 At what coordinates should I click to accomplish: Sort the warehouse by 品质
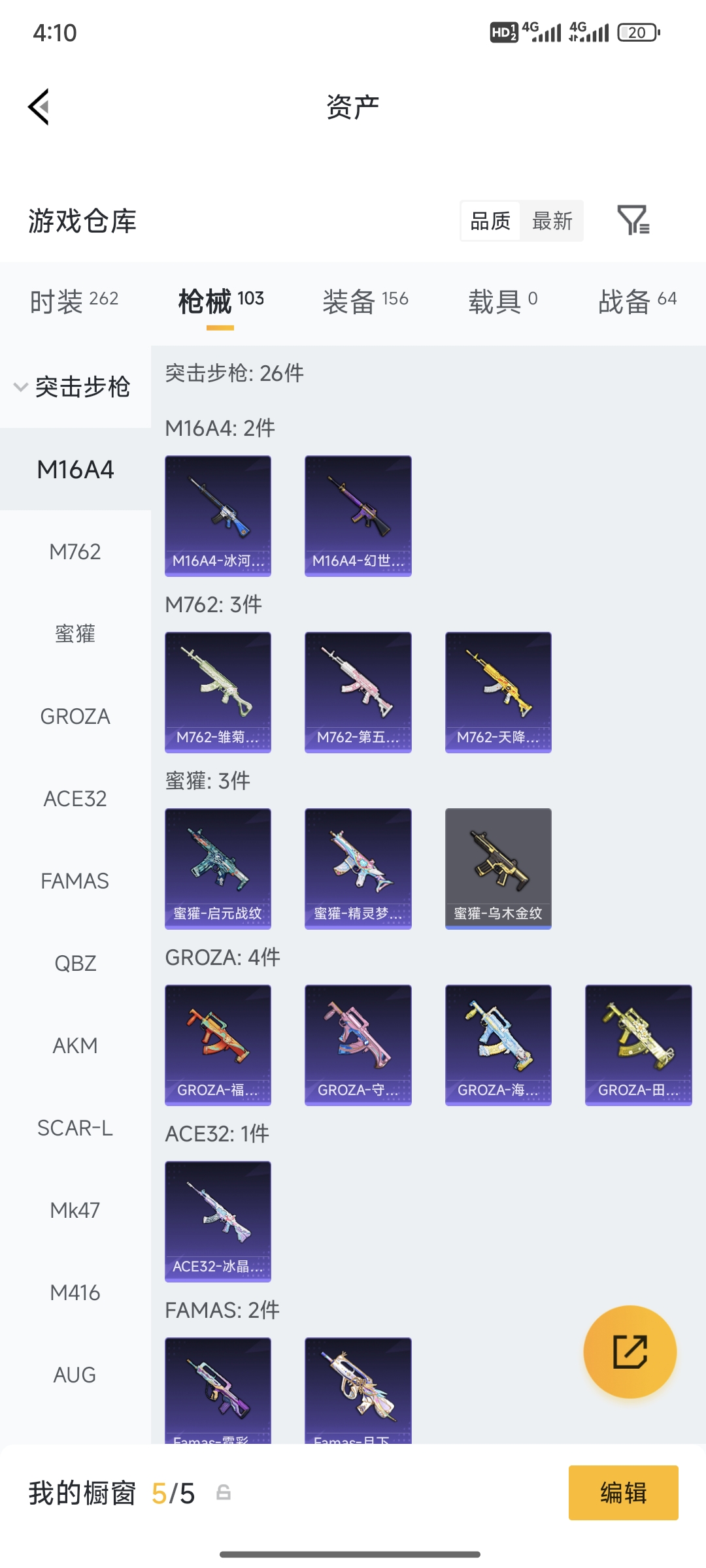point(490,221)
